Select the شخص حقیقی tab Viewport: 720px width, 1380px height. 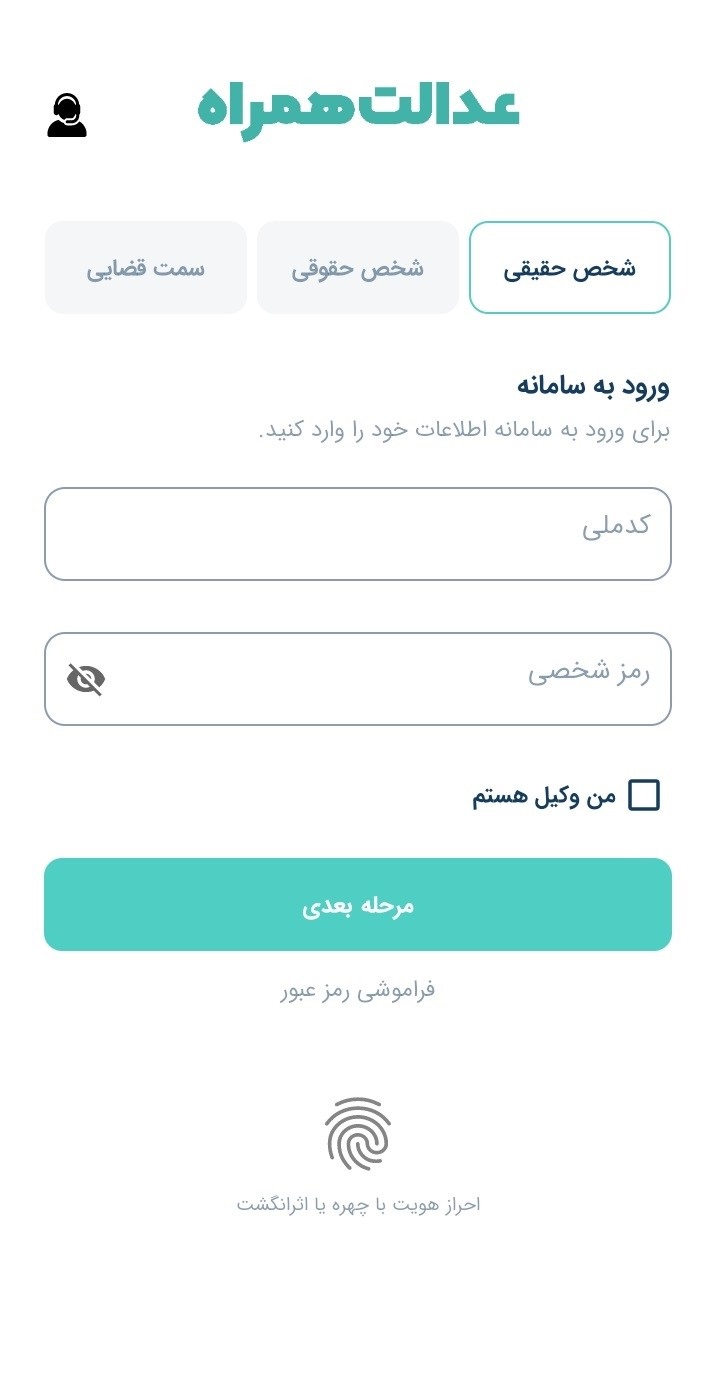tap(570, 267)
